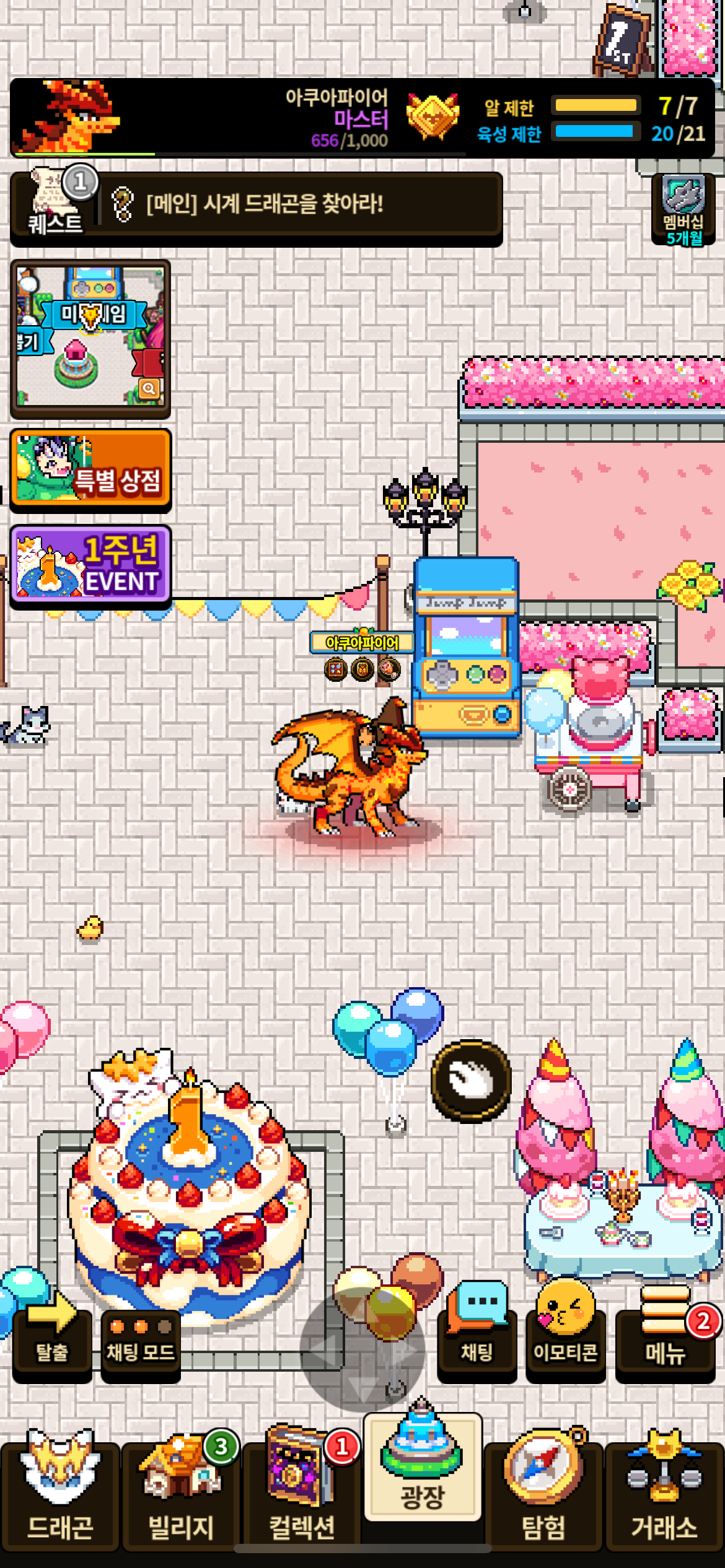Open the 채팅 chat window
725x1568 pixels.
tap(477, 1338)
